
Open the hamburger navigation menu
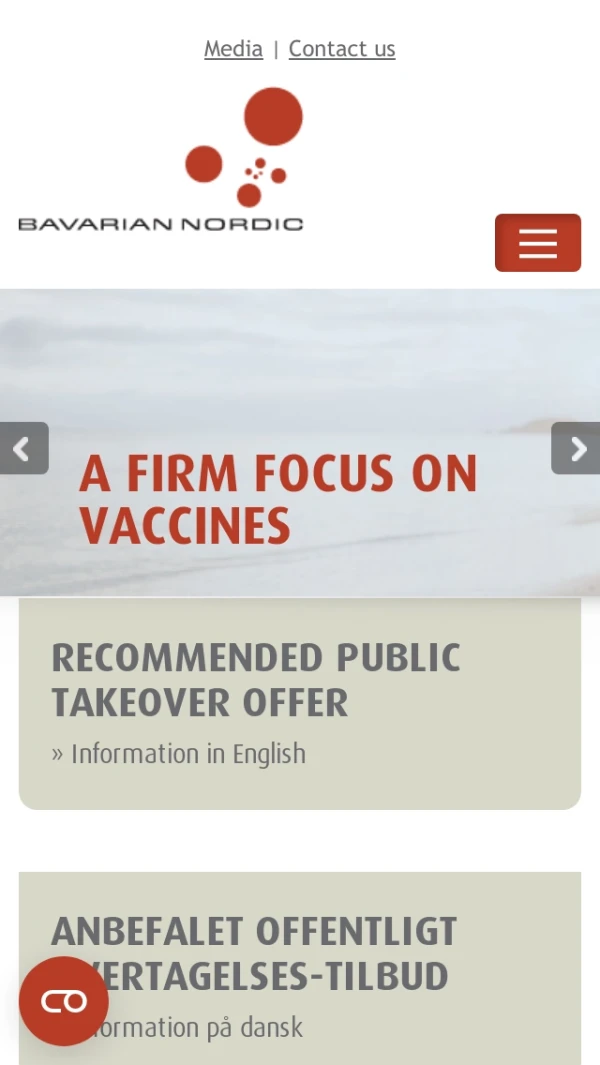[x=537, y=243]
